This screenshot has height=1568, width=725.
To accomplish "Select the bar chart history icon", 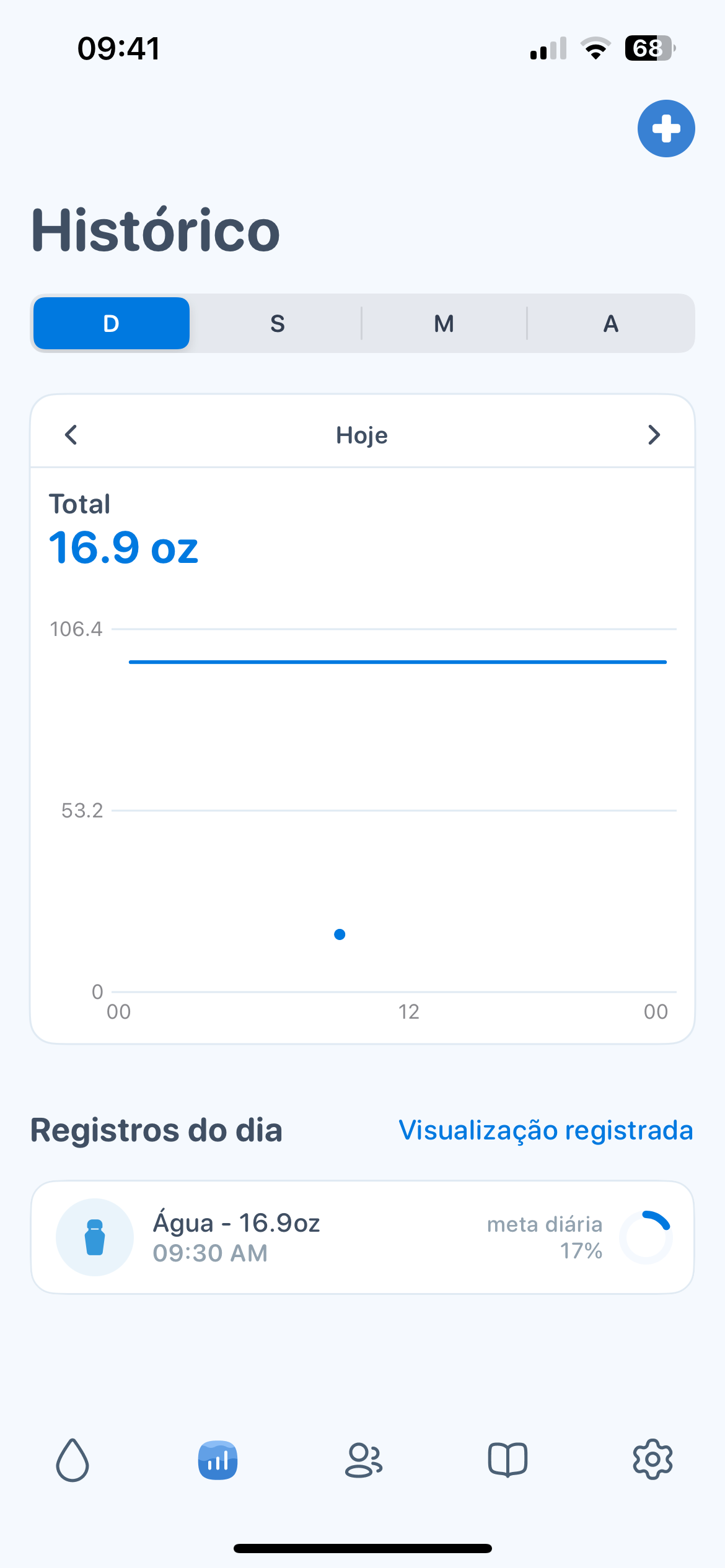I will tap(217, 1460).
